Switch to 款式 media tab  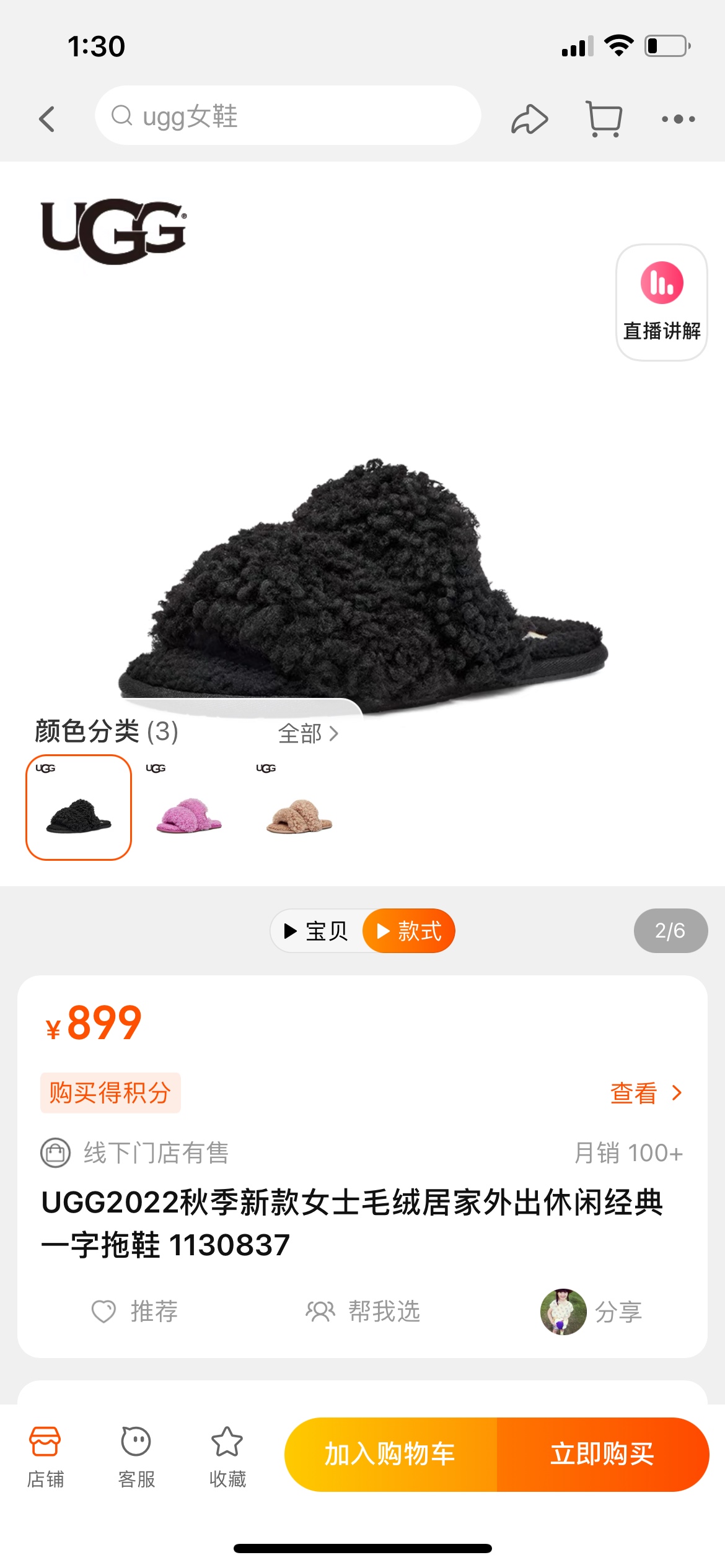[x=410, y=931]
